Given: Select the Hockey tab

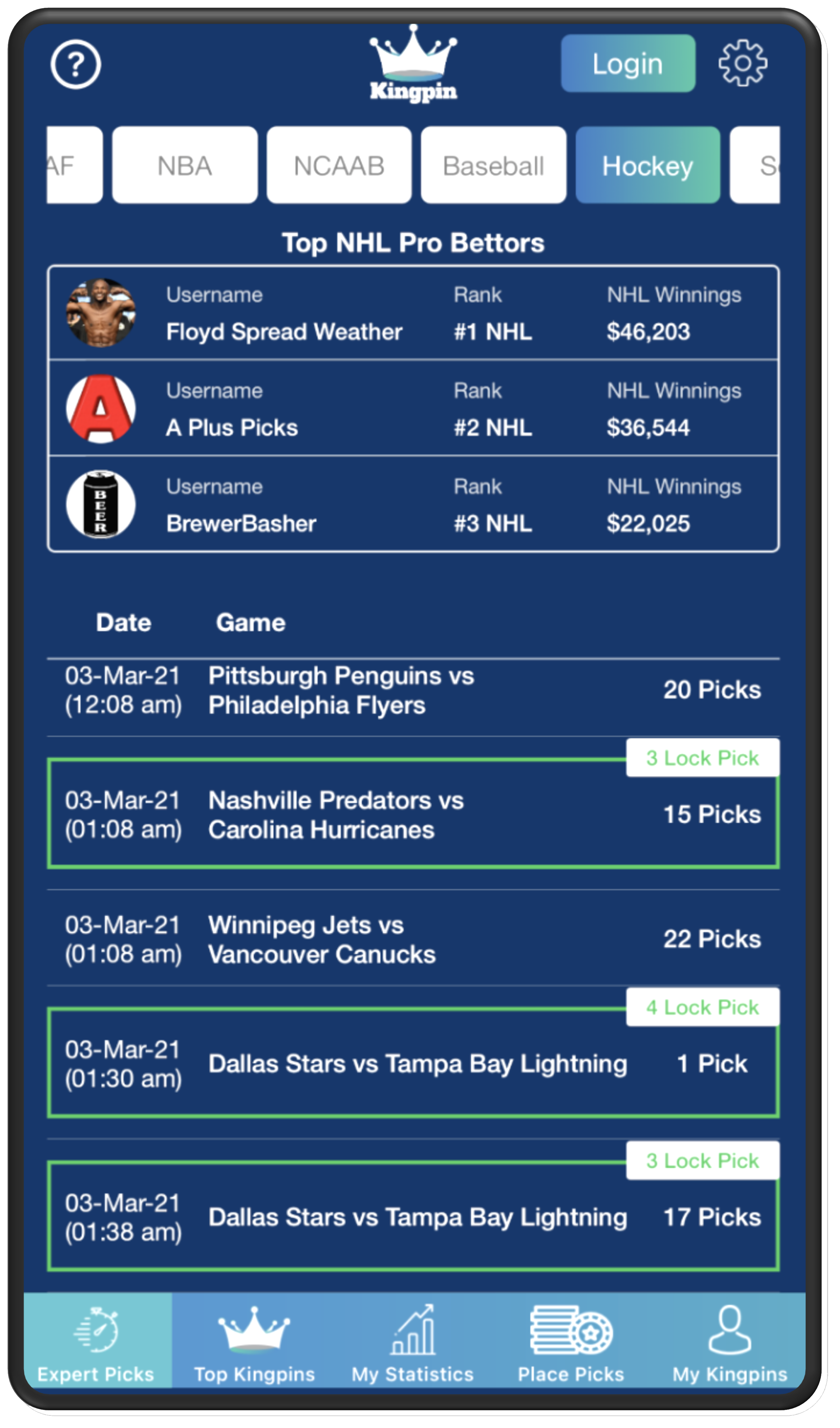Looking at the screenshot, I should click(648, 165).
